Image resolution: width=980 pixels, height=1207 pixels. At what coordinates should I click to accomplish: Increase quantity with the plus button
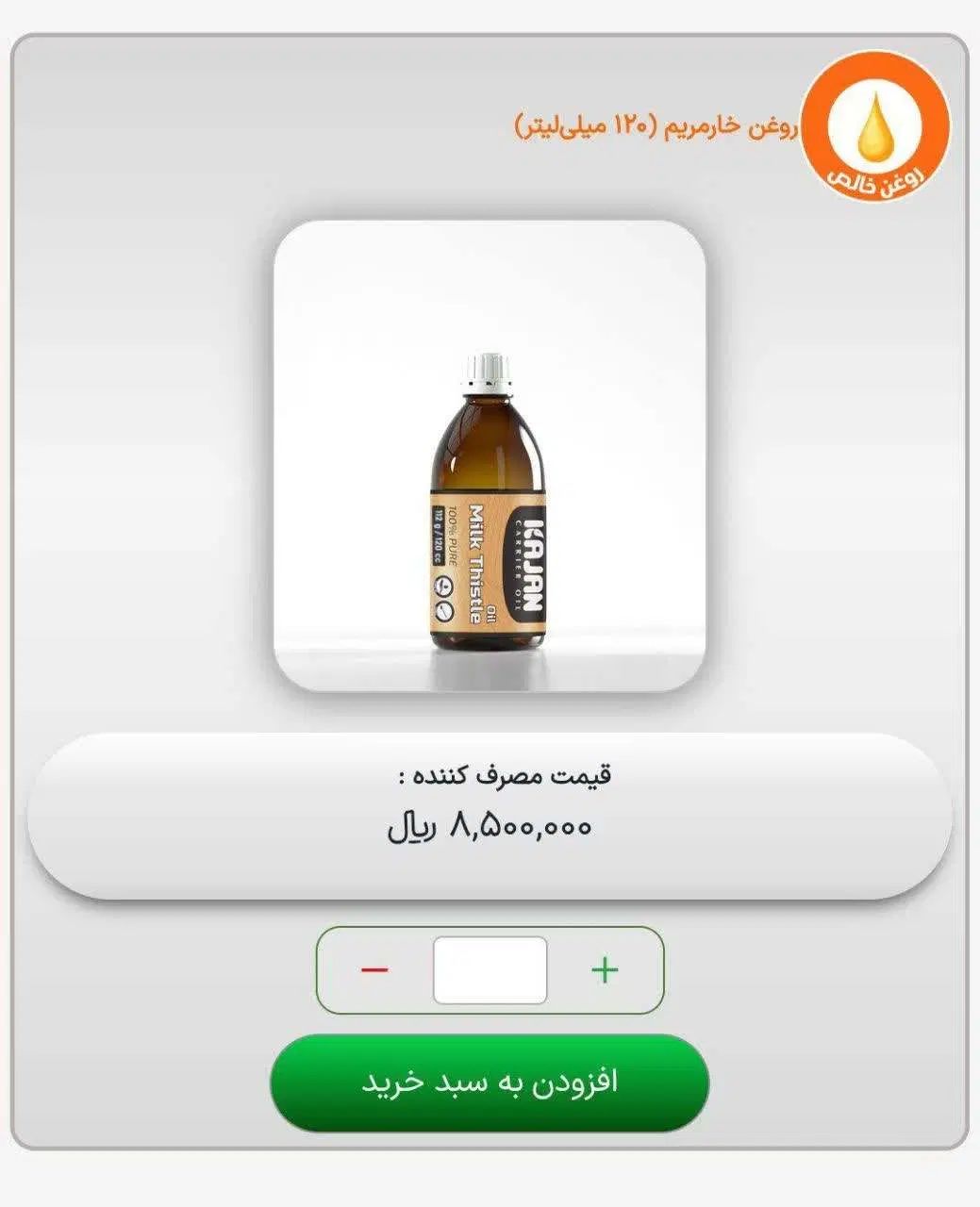click(605, 970)
